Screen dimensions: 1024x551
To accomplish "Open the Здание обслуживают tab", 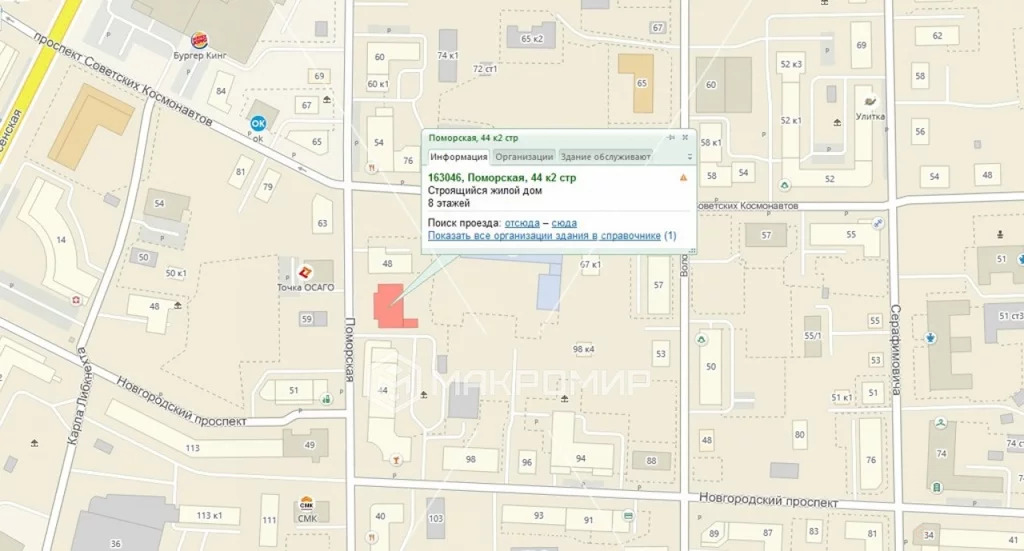I will tap(605, 156).
